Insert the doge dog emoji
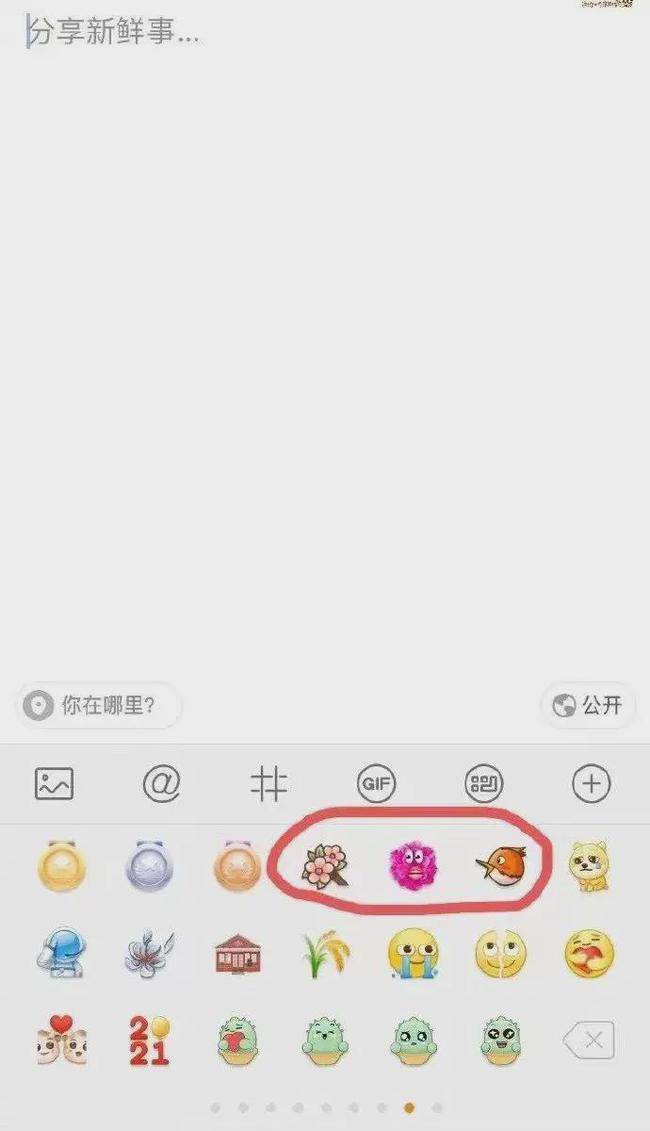The width and height of the screenshot is (650, 1131). point(589,866)
